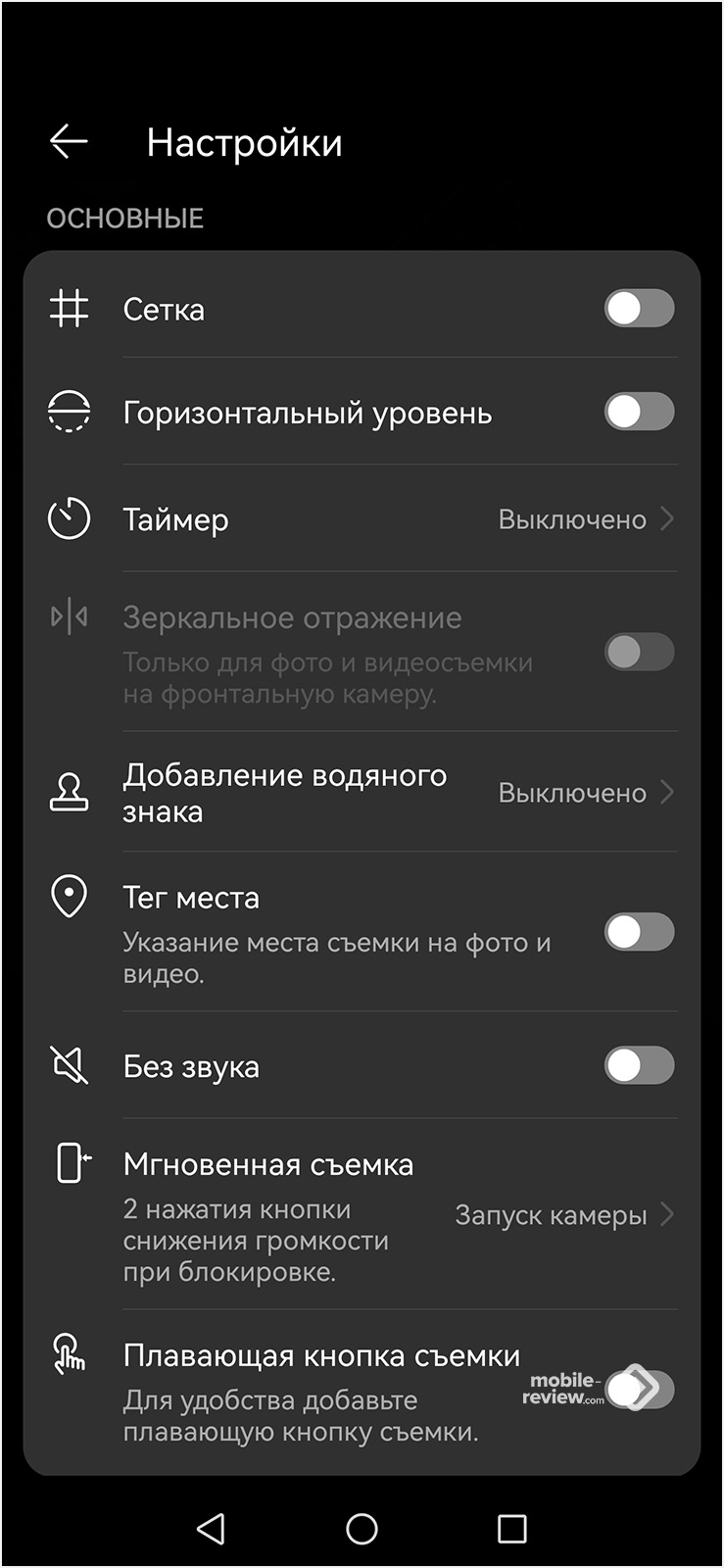Turn on Плавающая кнопка съемки
Image resolution: width=724 pixels, height=1568 pixels.
[x=639, y=1389]
